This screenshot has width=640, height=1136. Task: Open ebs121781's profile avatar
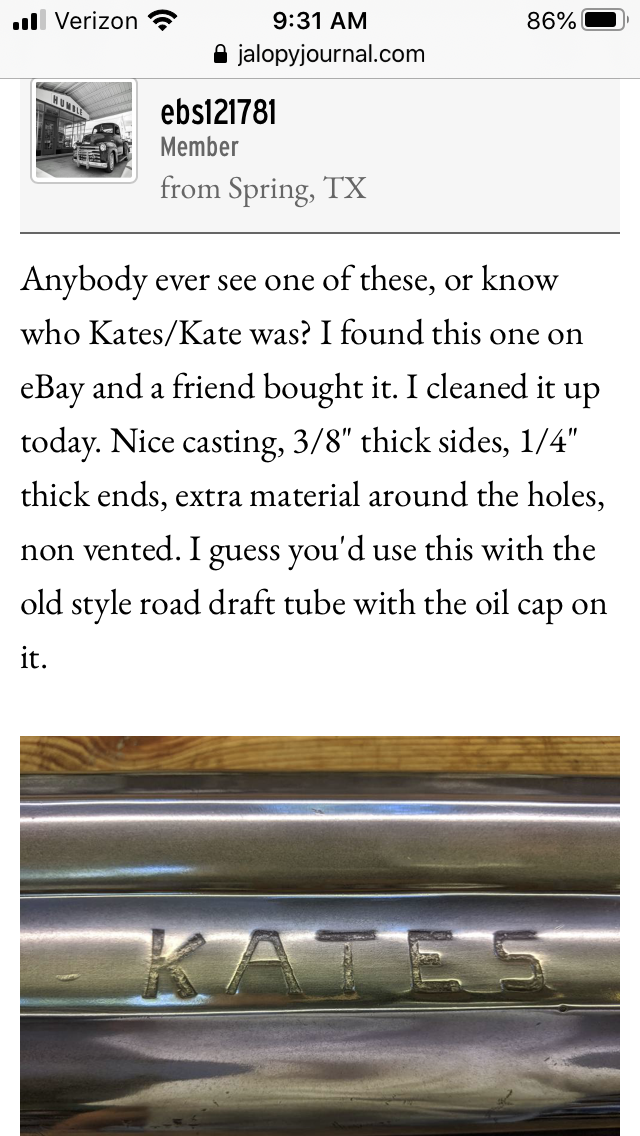(84, 130)
